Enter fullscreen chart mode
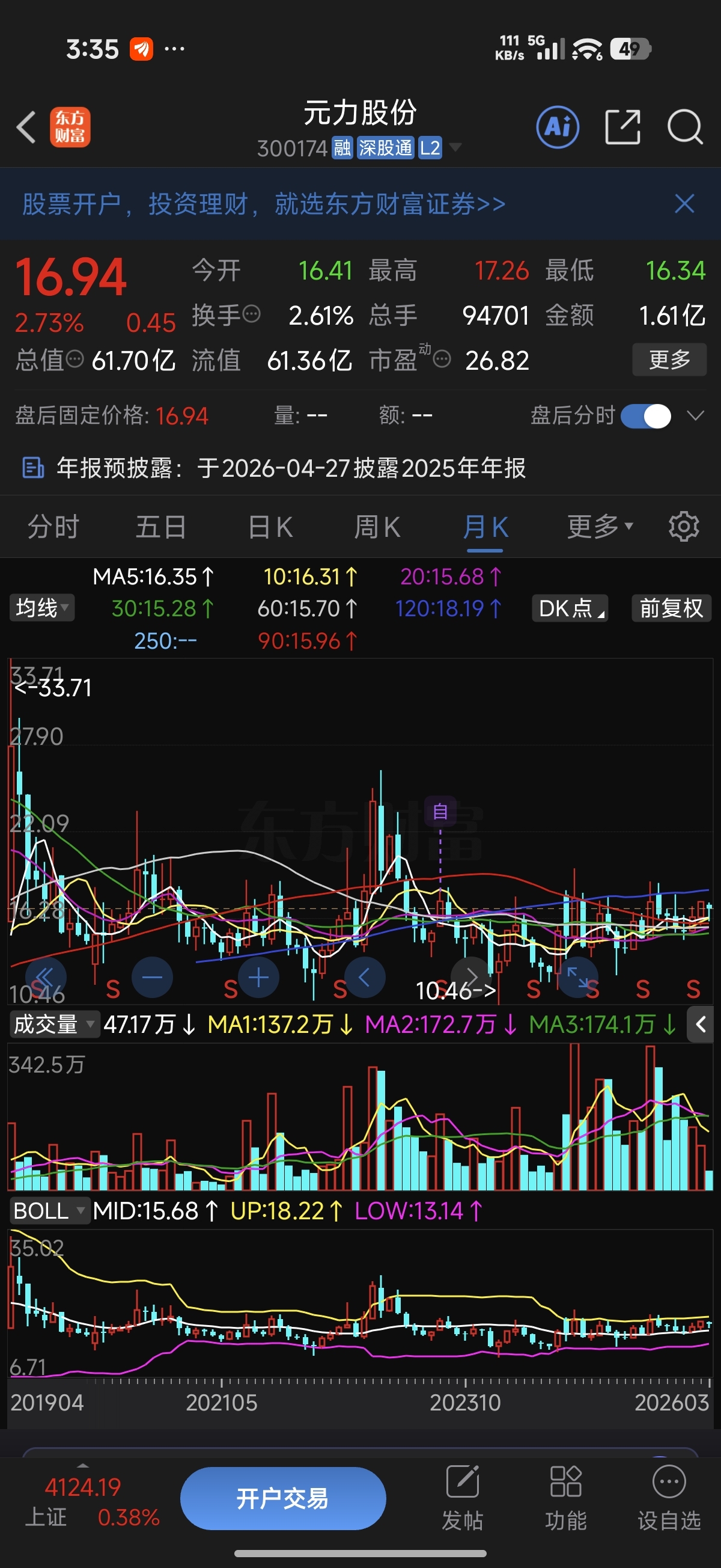This screenshot has height=1568, width=721. click(x=577, y=977)
